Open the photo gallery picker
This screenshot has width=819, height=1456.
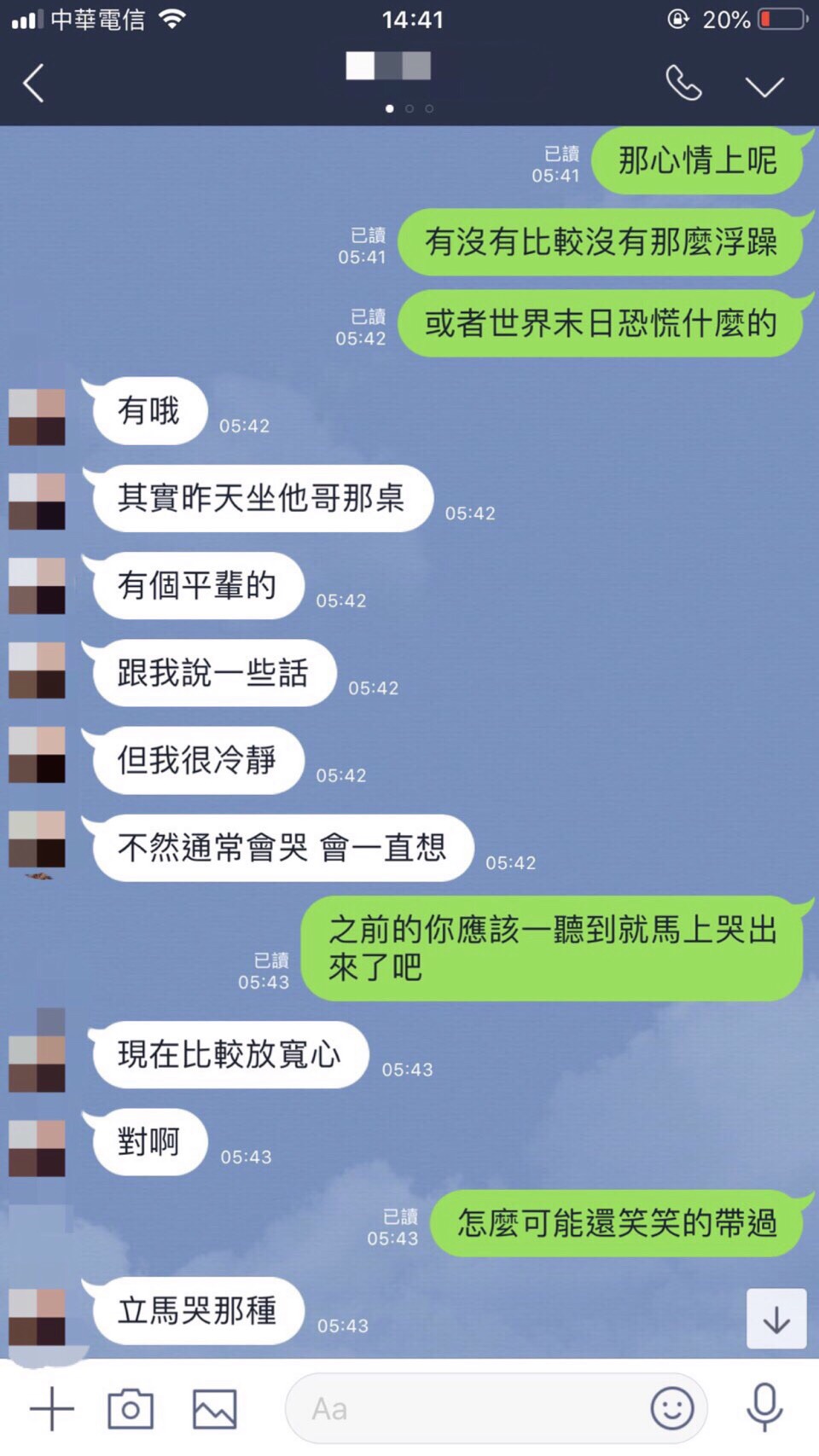(214, 1408)
